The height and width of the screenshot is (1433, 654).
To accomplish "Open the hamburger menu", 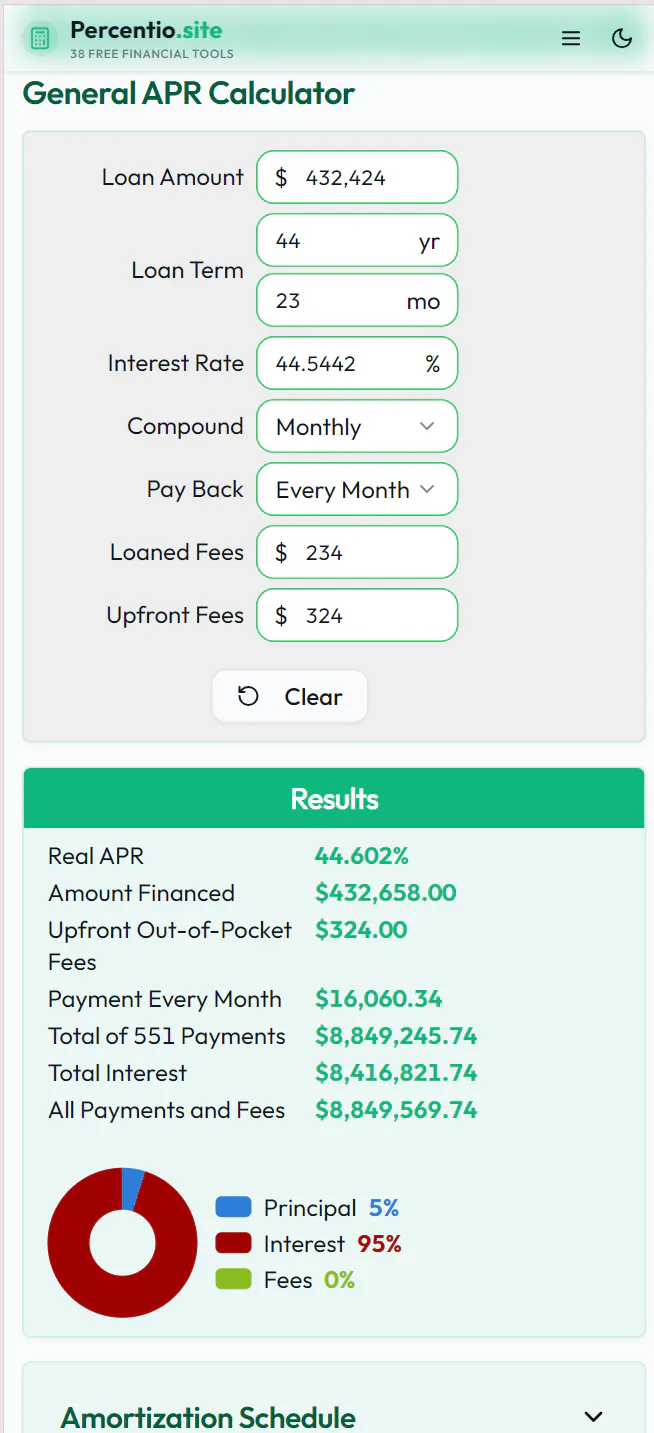I will click(x=571, y=38).
